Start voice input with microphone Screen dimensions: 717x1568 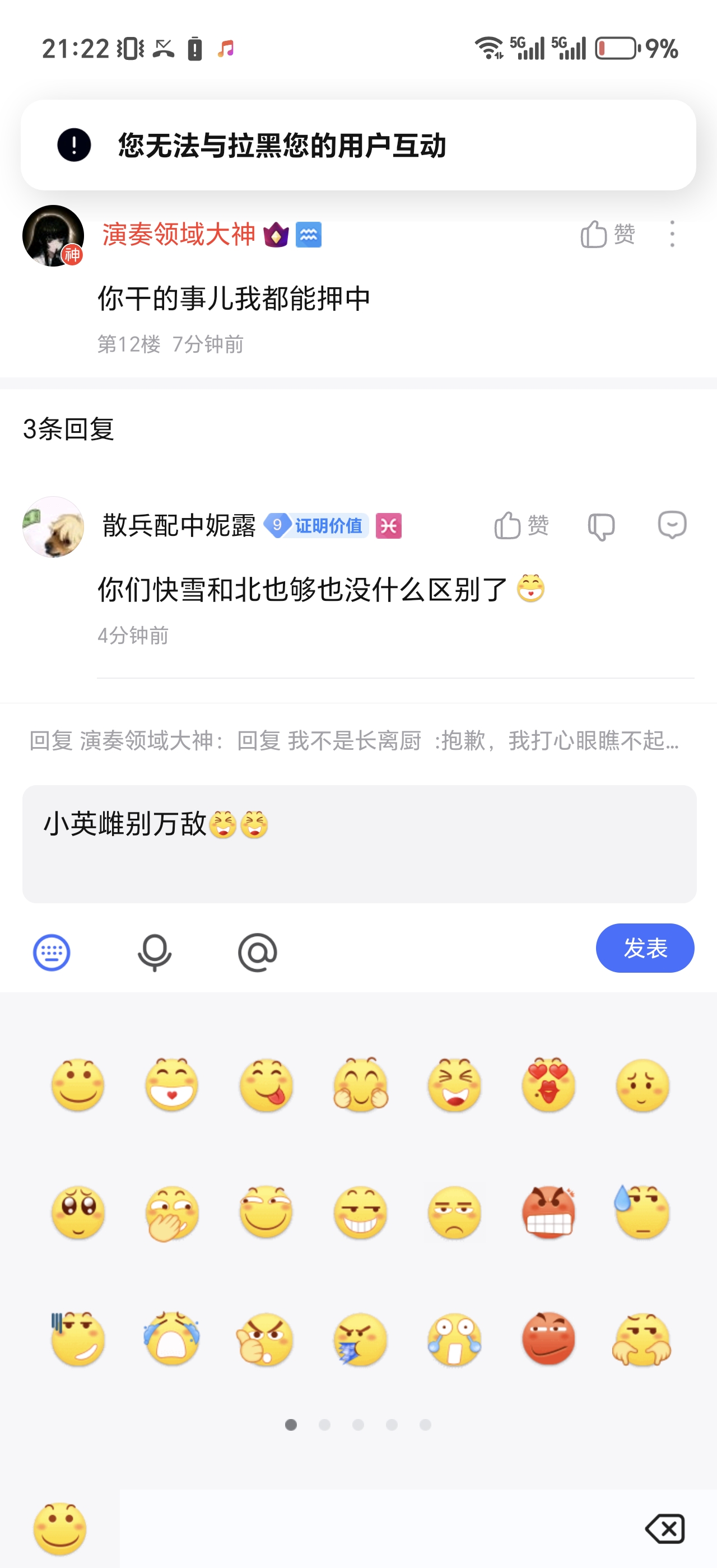point(155,952)
